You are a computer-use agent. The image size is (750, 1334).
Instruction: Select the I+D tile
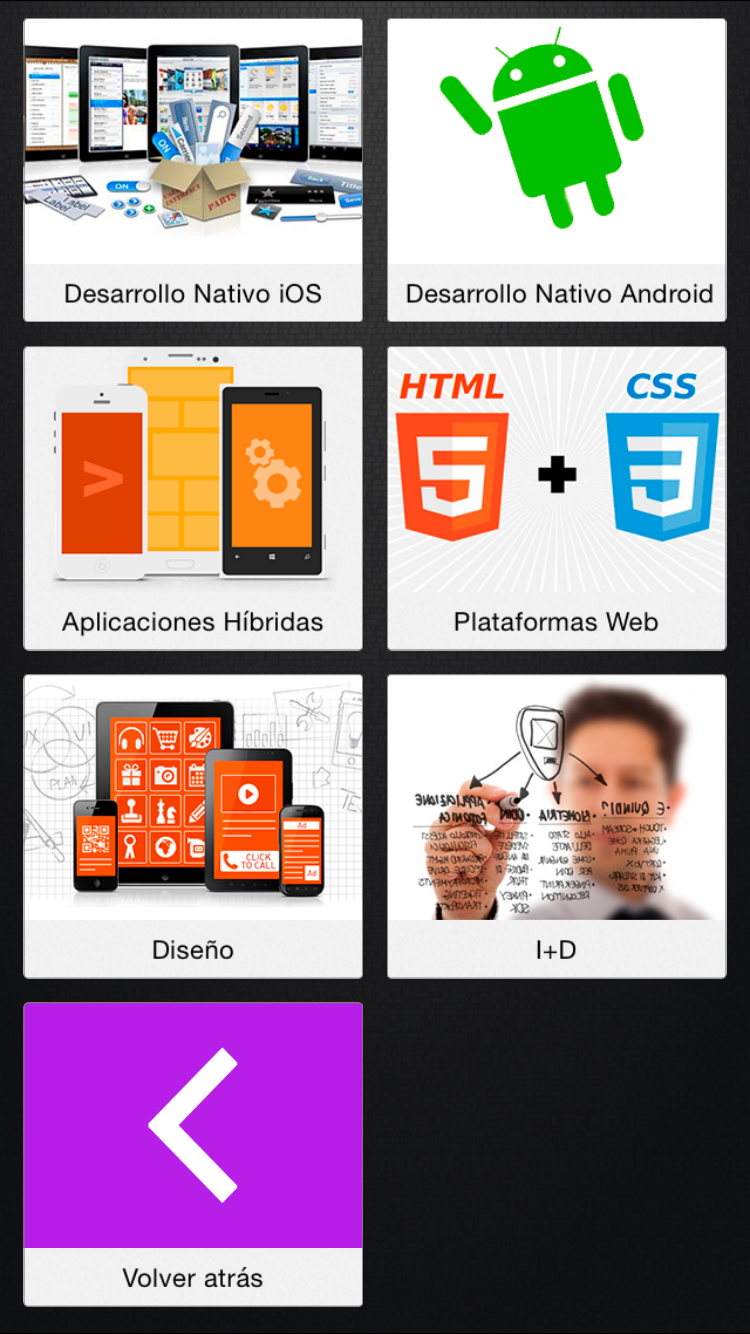pos(557,826)
